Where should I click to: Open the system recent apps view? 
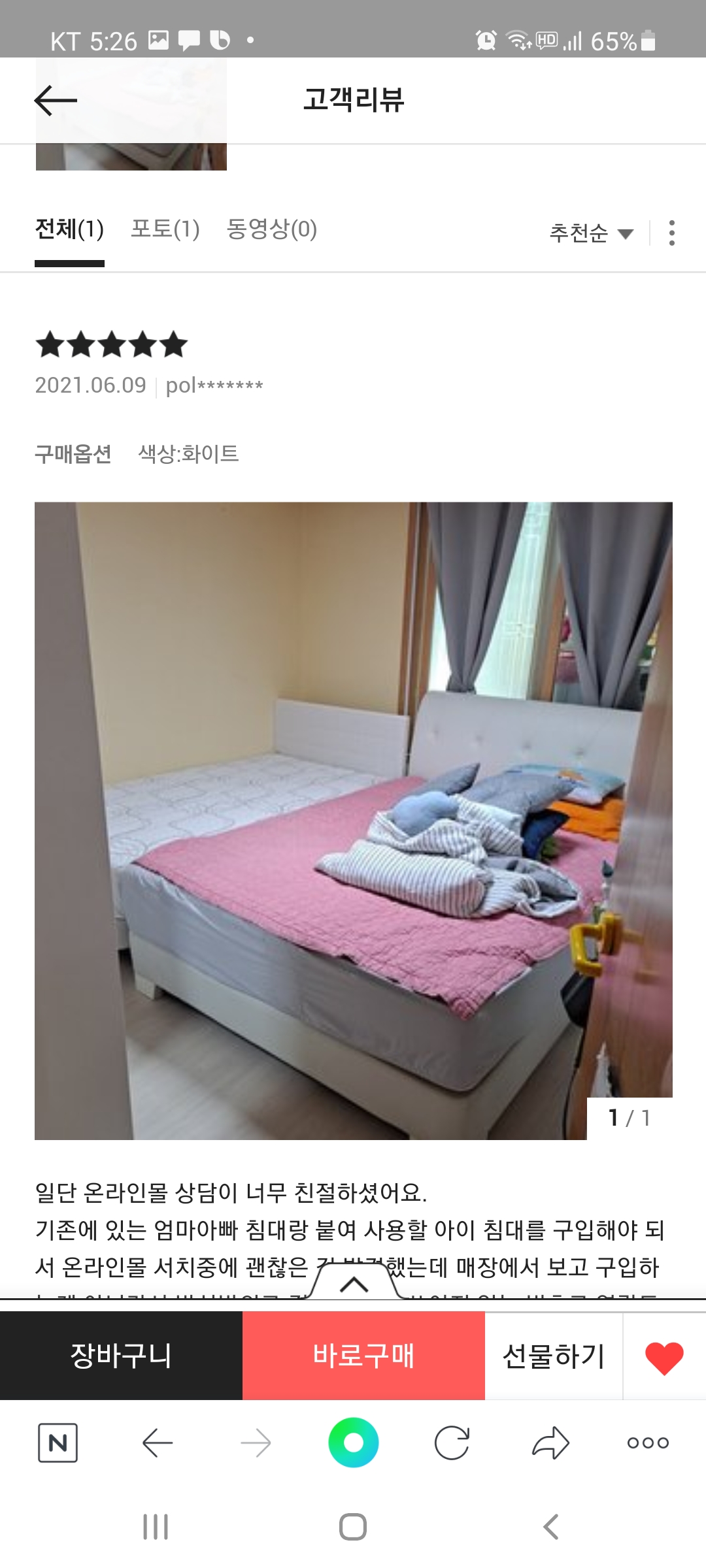156,1527
